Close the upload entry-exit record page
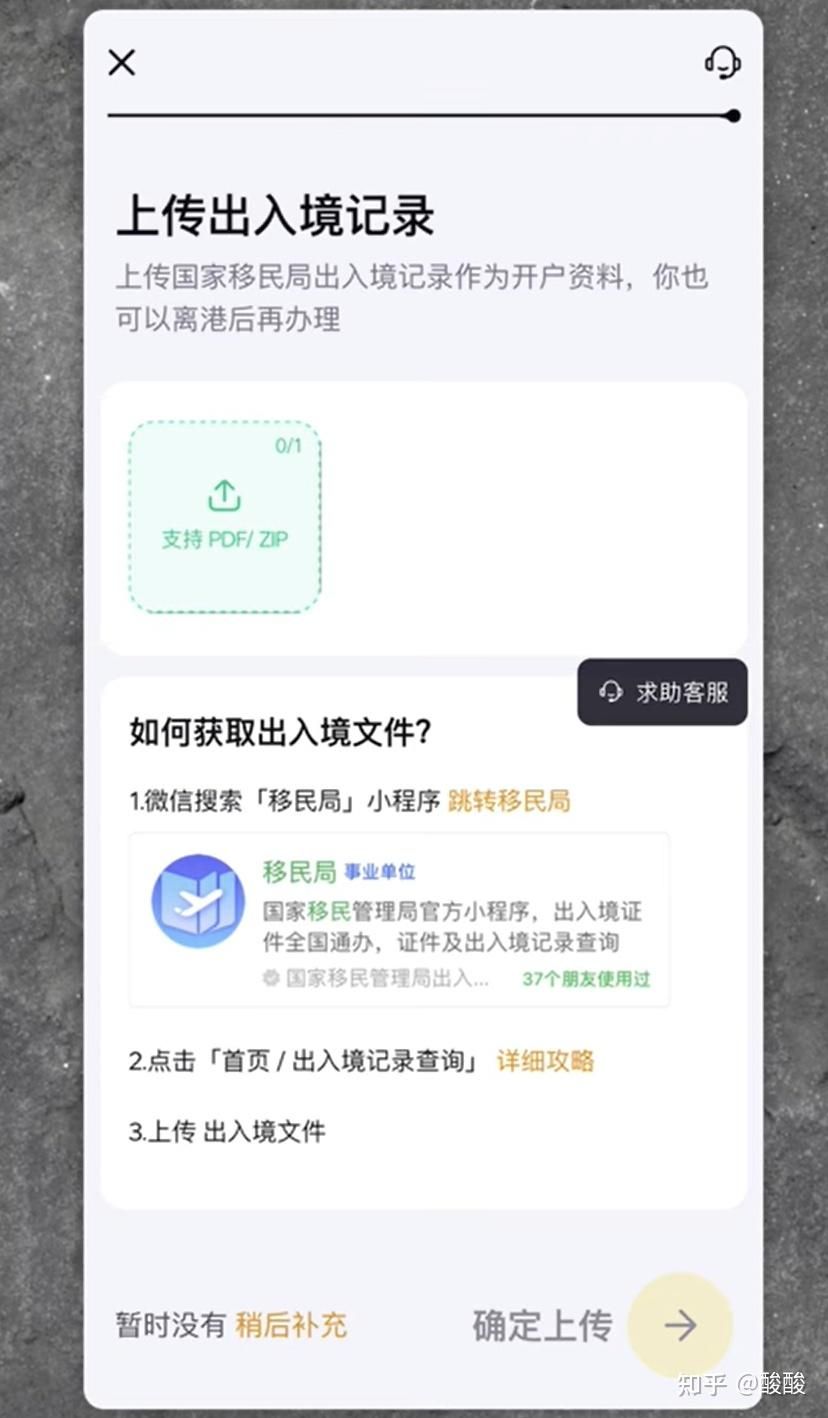This screenshot has height=1418, width=828. click(122, 63)
